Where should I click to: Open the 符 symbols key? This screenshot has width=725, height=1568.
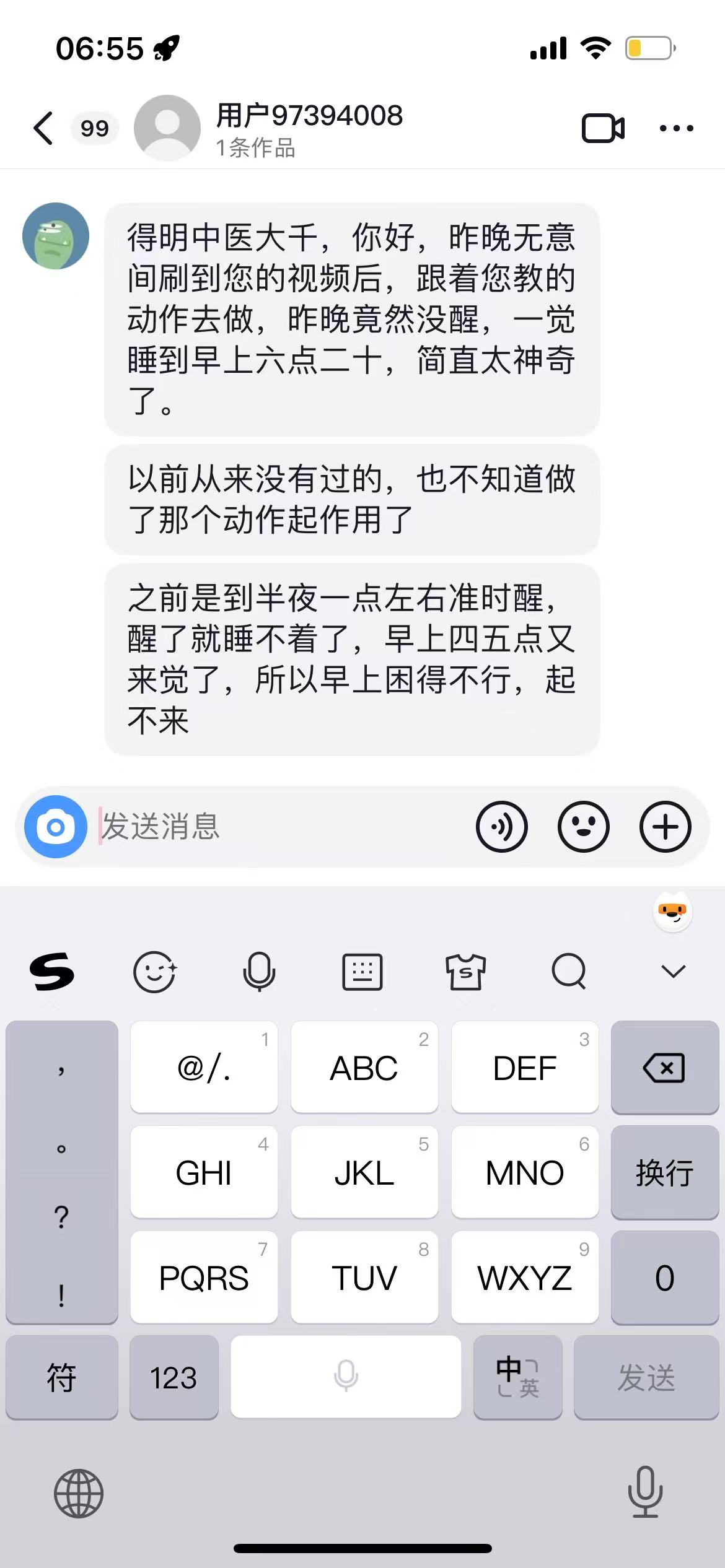coord(62,1377)
